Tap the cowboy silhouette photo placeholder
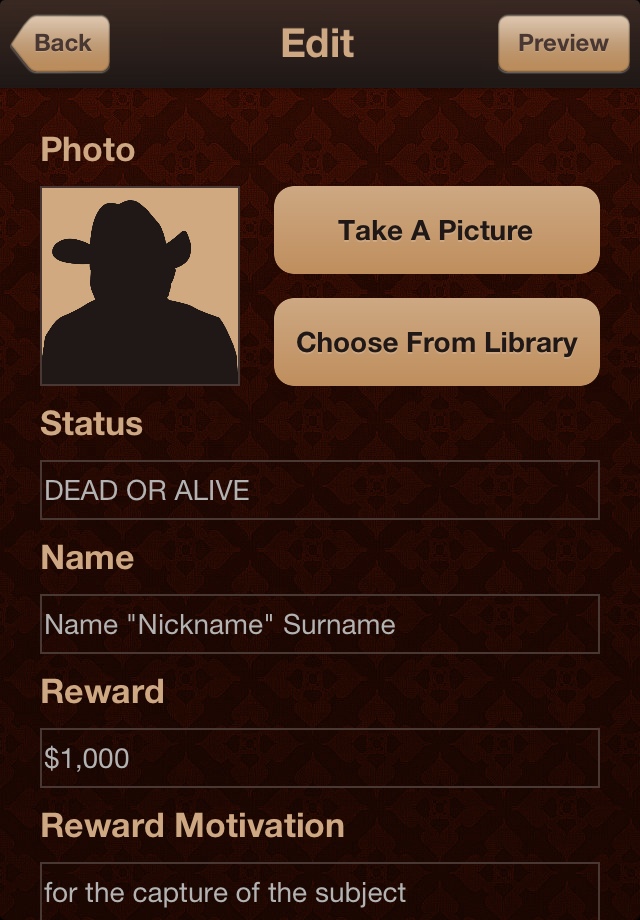Viewport: 640px width, 920px height. [x=140, y=286]
